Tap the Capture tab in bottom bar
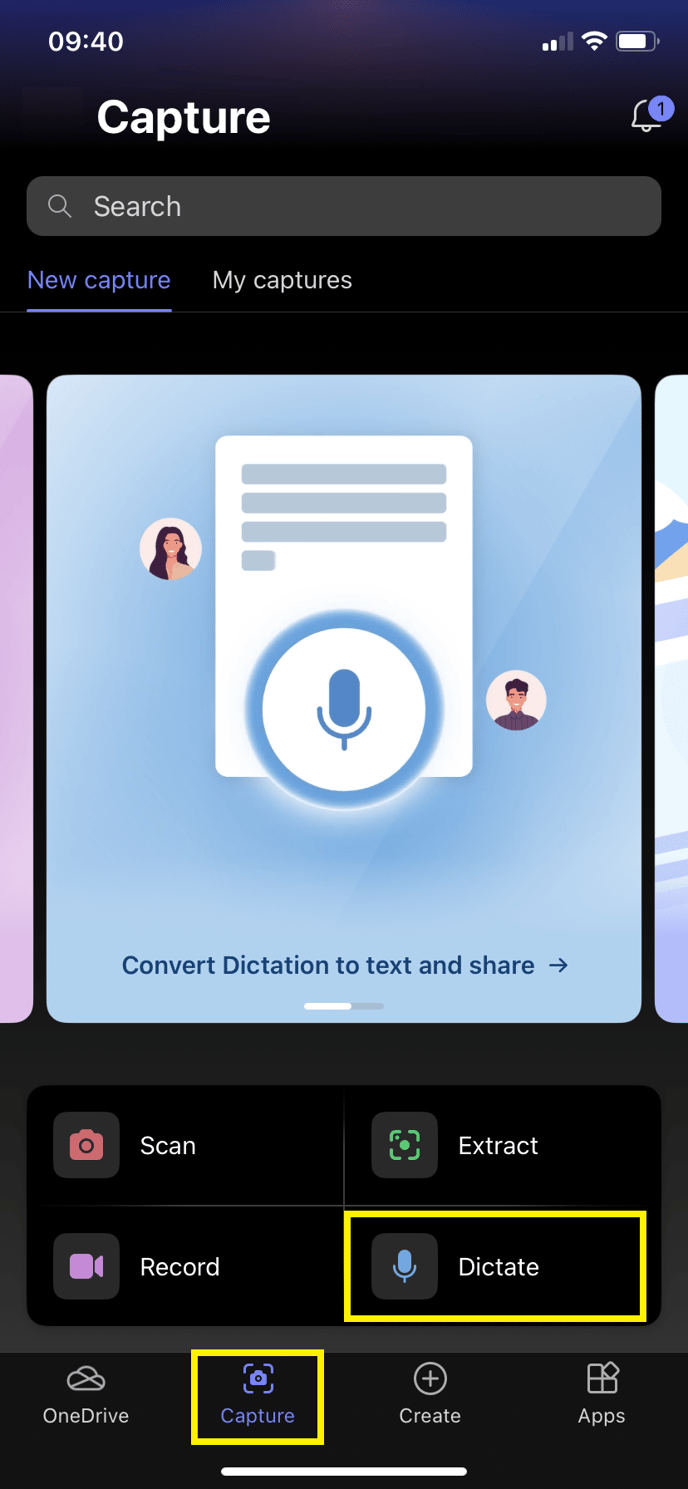Image resolution: width=688 pixels, height=1489 pixels. 258,1395
